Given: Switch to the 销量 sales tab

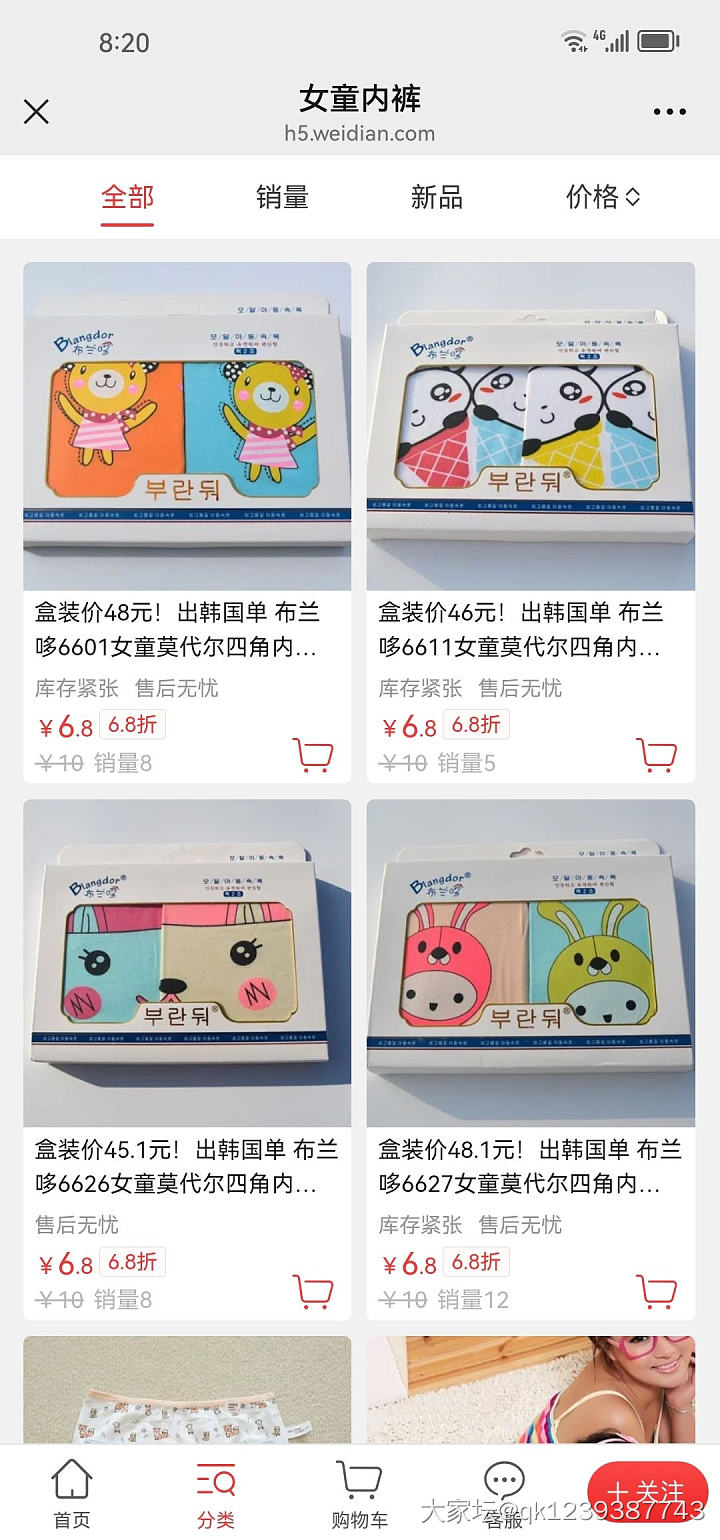Looking at the screenshot, I should pyautogui.click(x=281, y=197).
